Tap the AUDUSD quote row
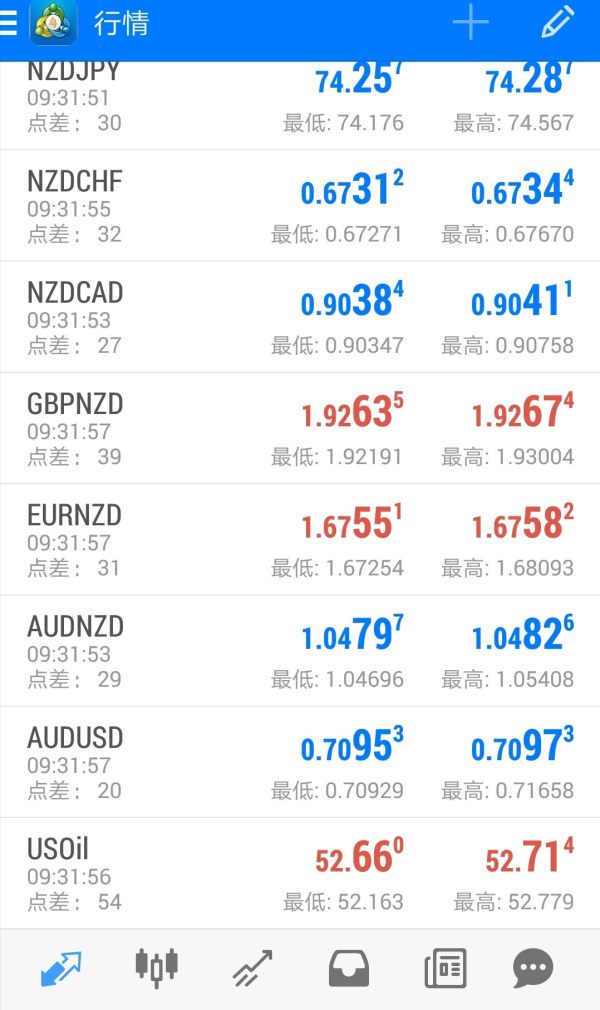Screen dimensions: 600x1010 (x=300, y=763)
